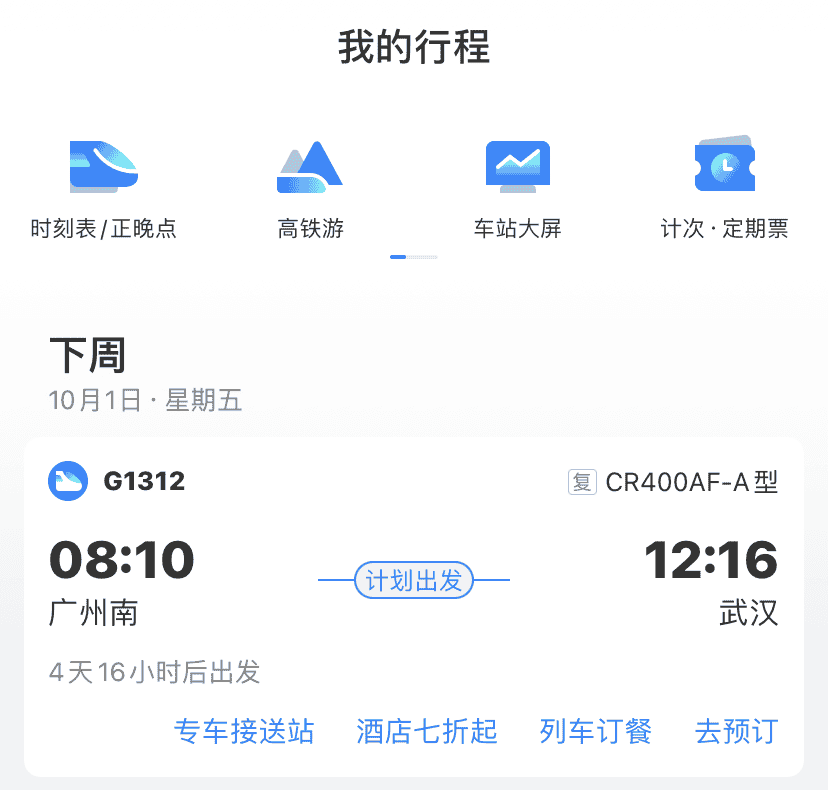The width and height of the screenshot is (828, 790).
Task: Open 车站大屏 station screen
Action: tap(517, 188)
